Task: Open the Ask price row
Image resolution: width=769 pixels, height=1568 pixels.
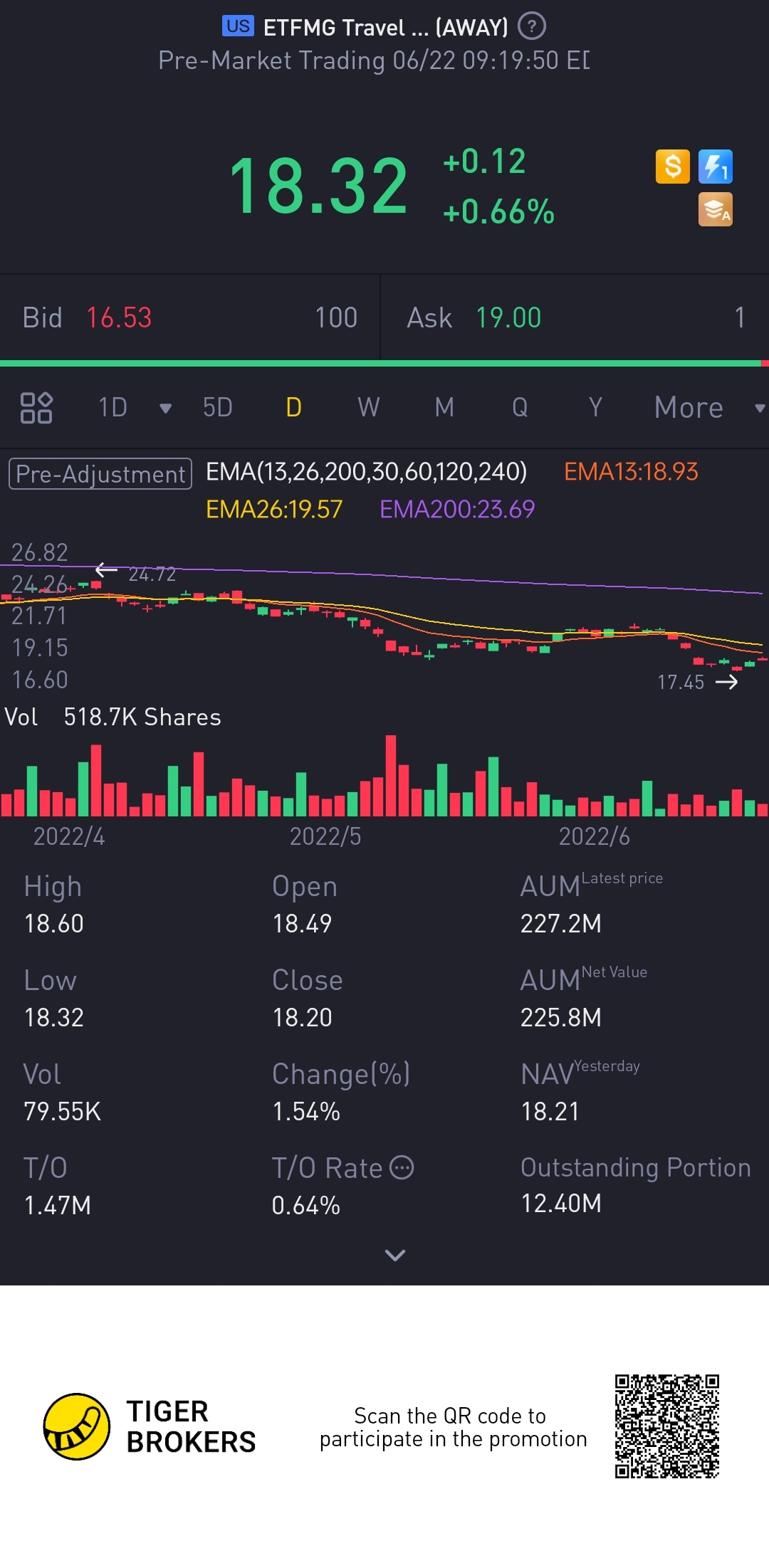Action: (x=575, y=317)
